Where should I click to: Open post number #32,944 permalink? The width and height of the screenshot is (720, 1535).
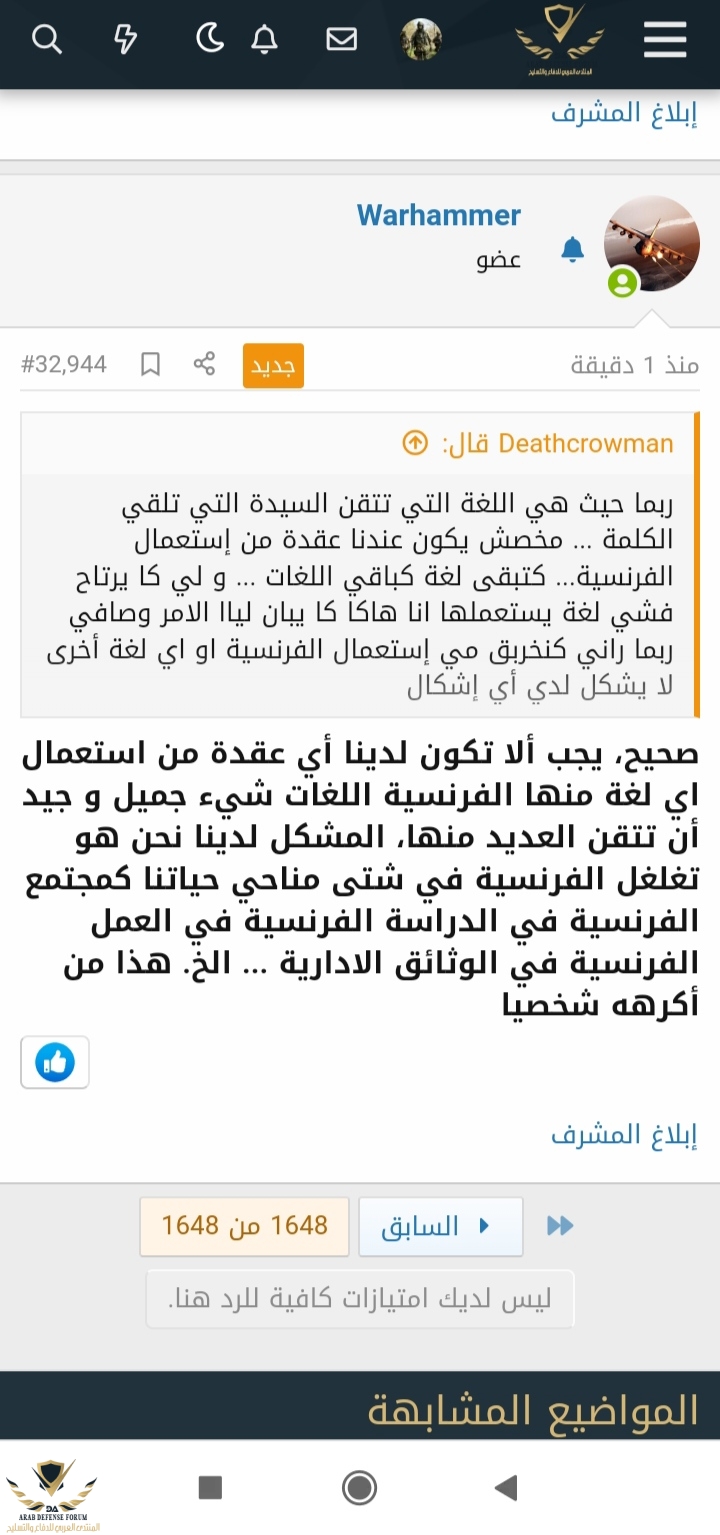(64, 364)
